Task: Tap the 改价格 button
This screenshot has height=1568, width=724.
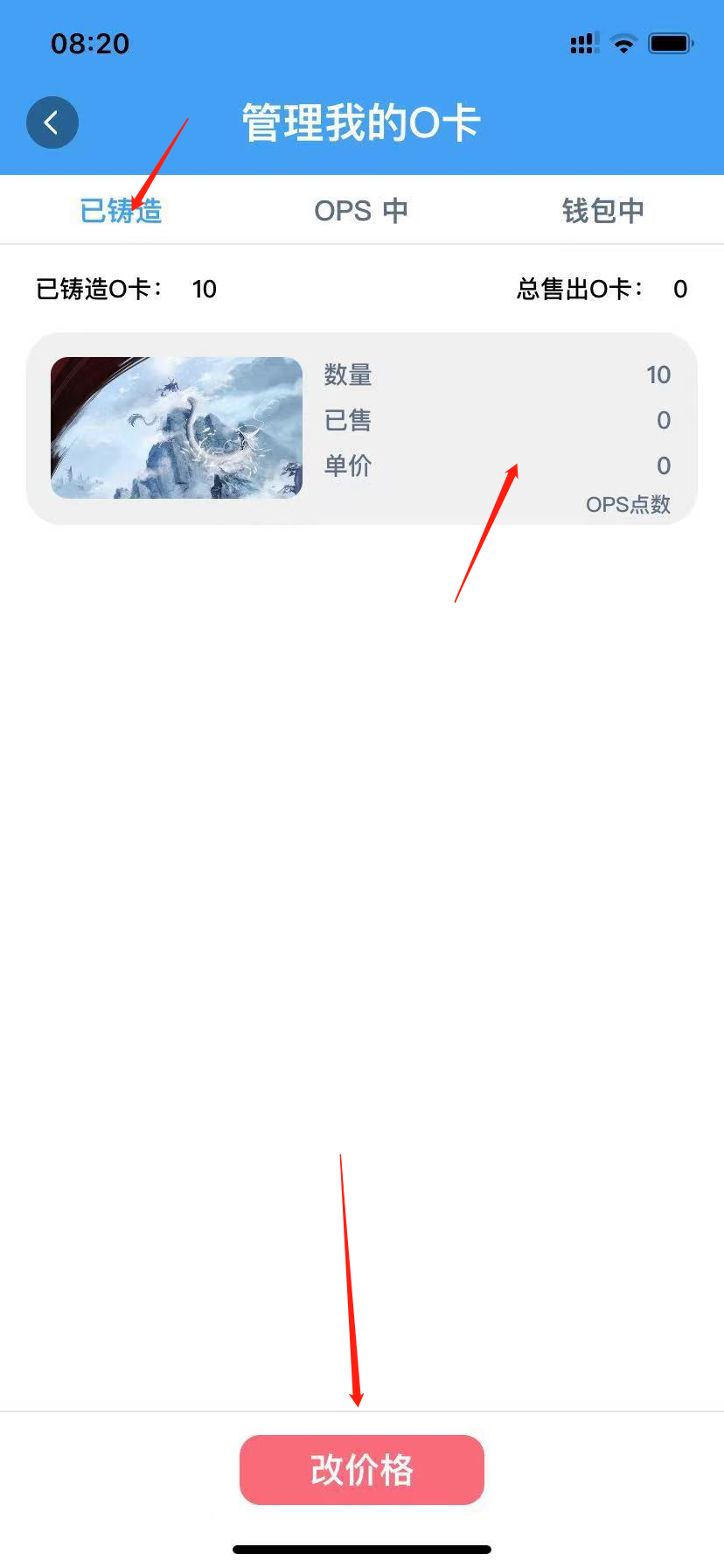Action: pyautogui.click(x=361, y=1470)
